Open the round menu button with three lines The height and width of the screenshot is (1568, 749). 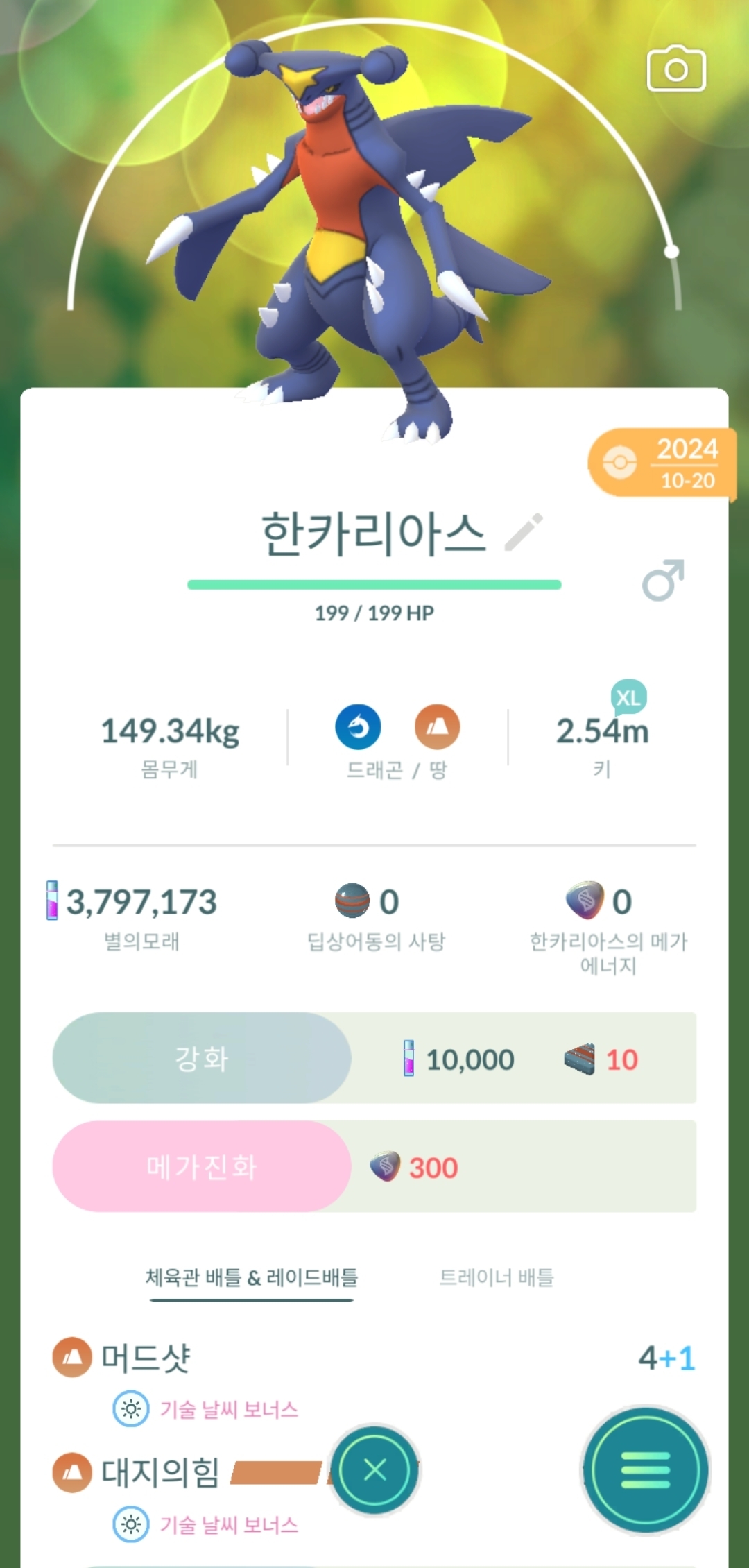coord(646,1469)
